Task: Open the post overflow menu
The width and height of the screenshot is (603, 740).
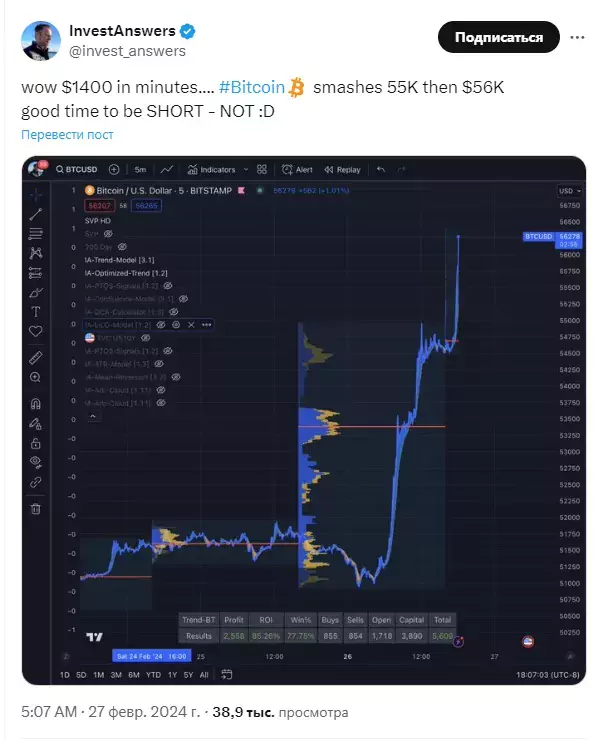Action: pyautogui.click(x=578, y=38)
